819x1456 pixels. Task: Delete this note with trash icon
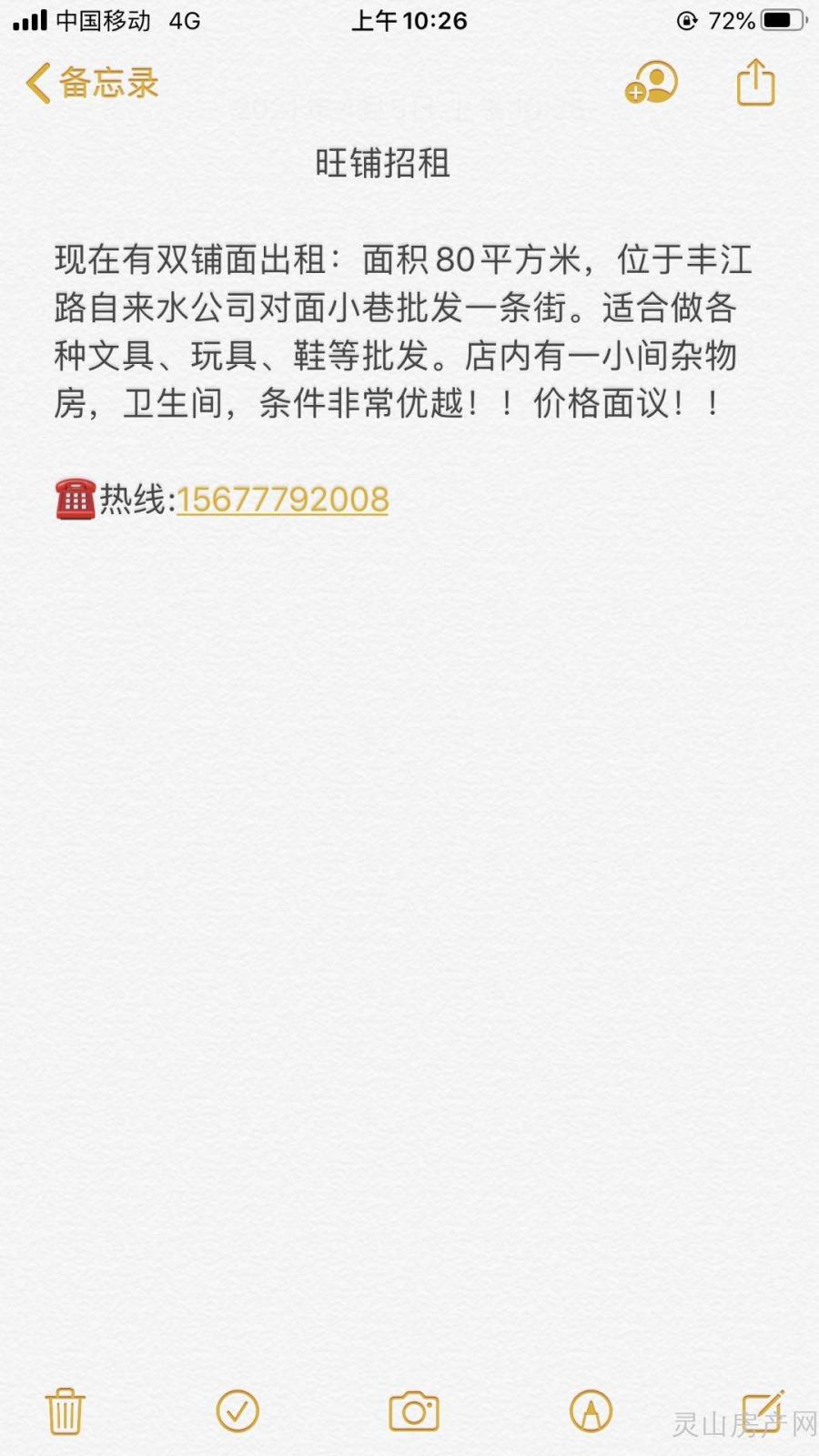tap(65, 1411)
